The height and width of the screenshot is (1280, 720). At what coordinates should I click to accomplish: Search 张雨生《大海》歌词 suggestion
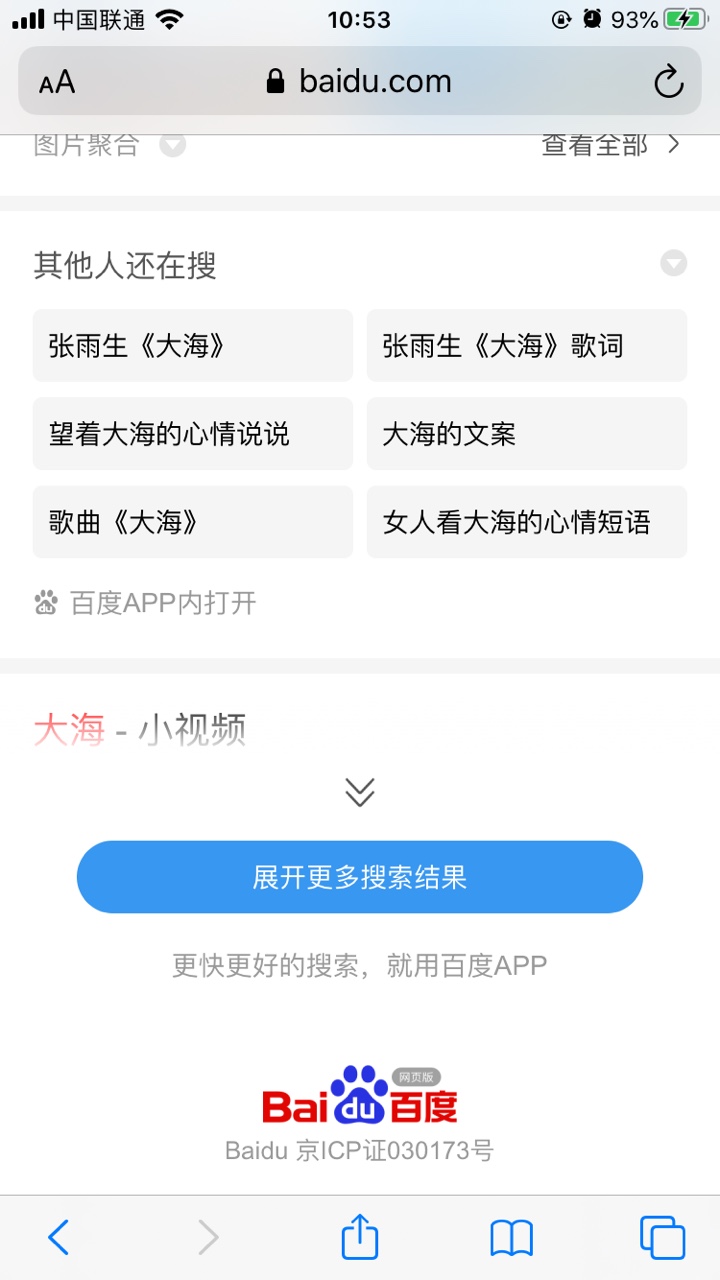coord(526,346)
